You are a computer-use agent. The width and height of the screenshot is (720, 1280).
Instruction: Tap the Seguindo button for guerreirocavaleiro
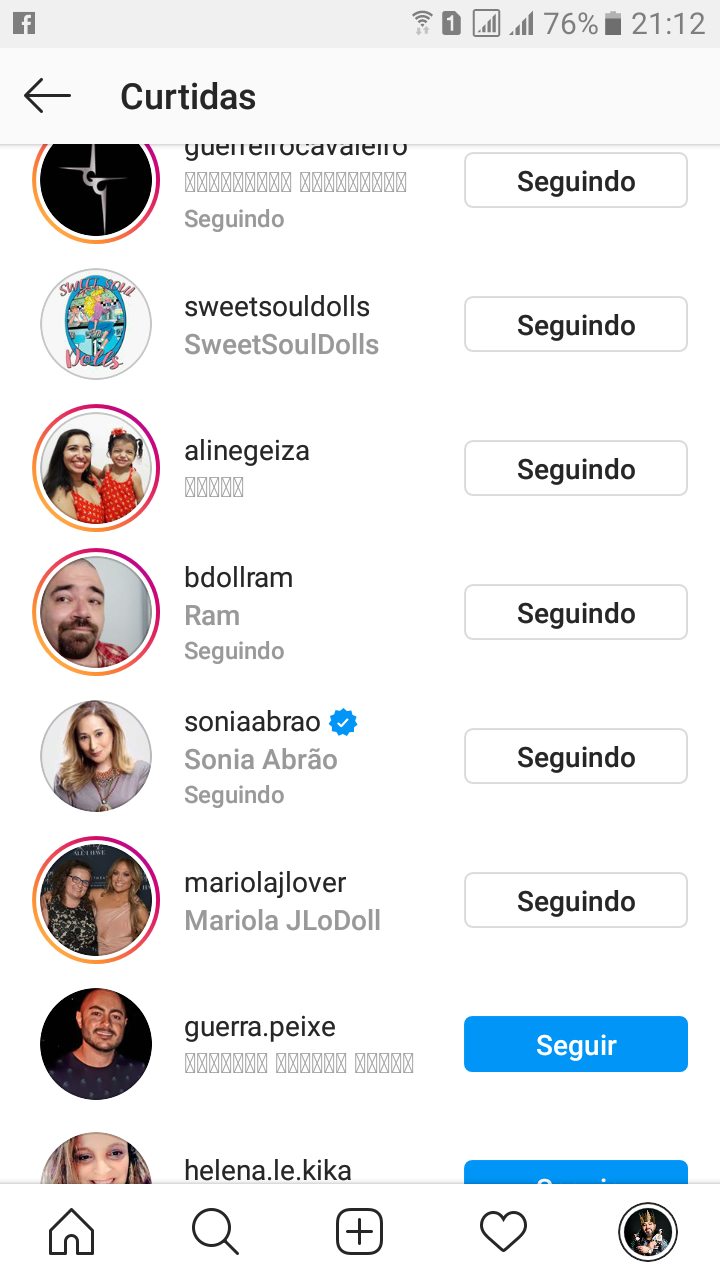click(575, 181)
